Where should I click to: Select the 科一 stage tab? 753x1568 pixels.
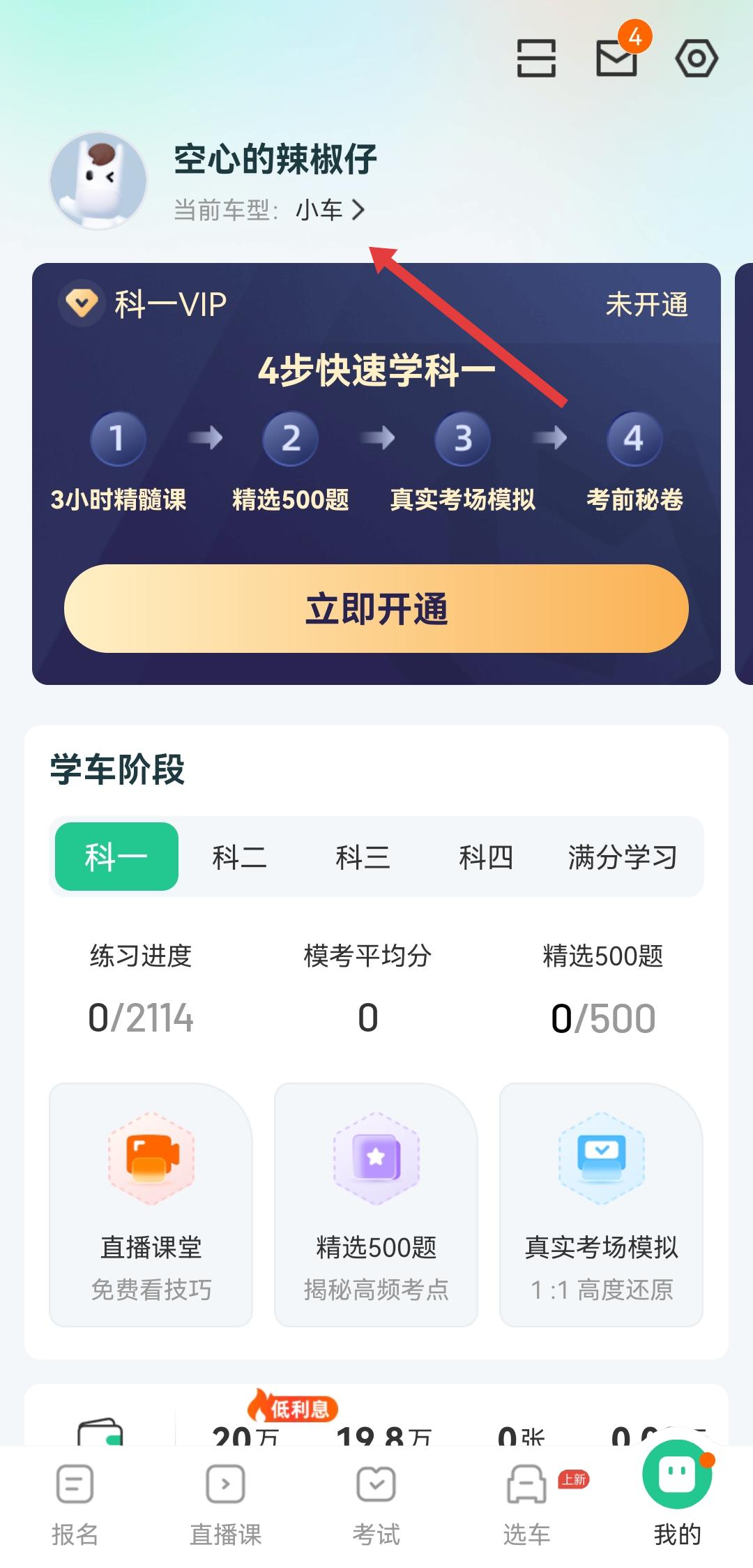pyautogui.click(x=116, y=857)
